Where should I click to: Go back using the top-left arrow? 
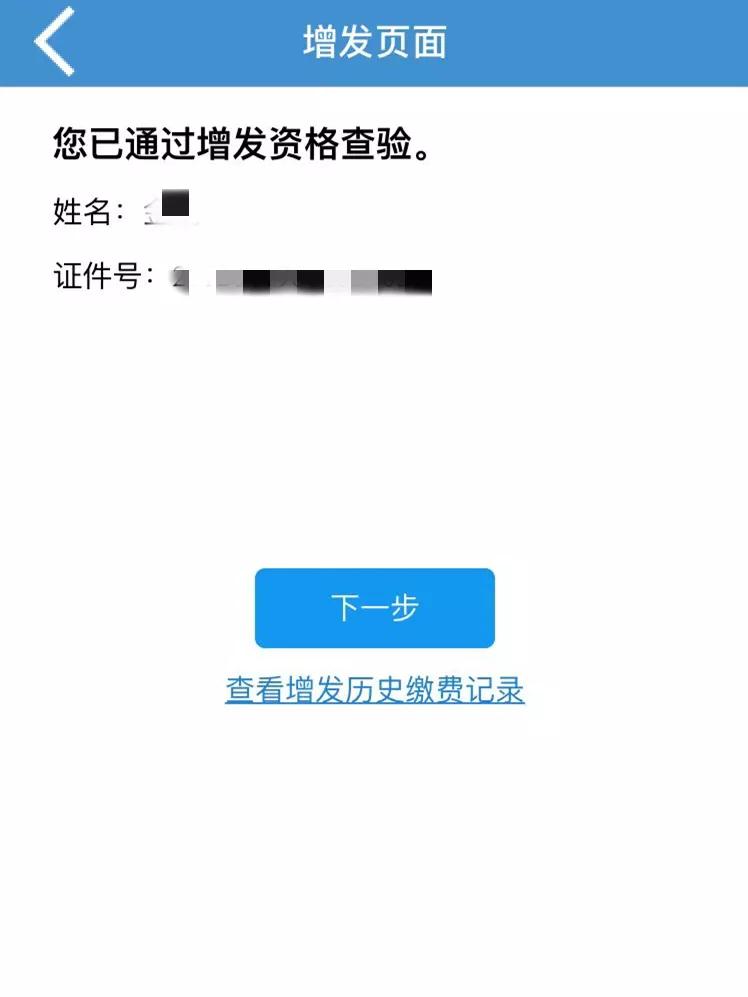point(54,42)
